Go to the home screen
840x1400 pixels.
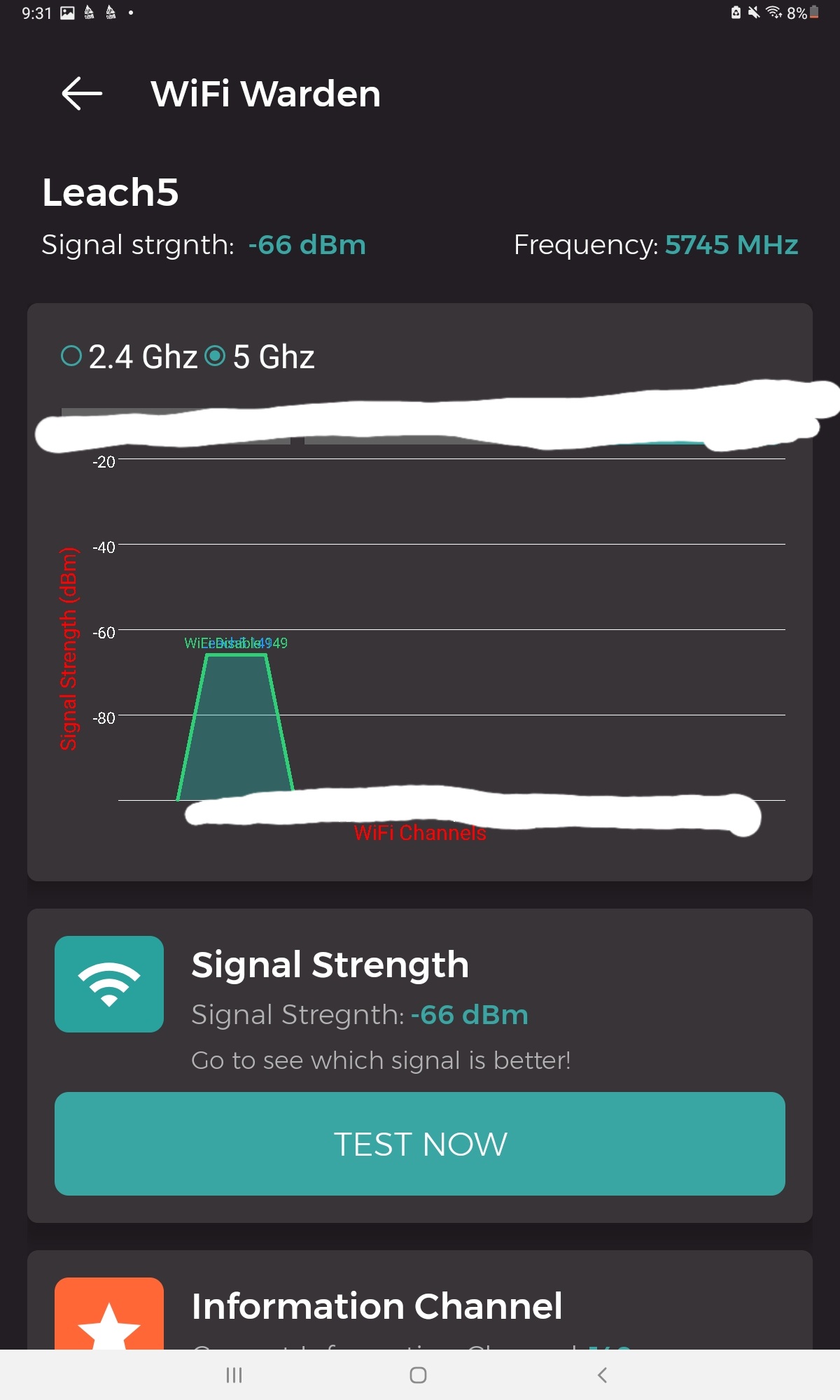pos(419,1375)
